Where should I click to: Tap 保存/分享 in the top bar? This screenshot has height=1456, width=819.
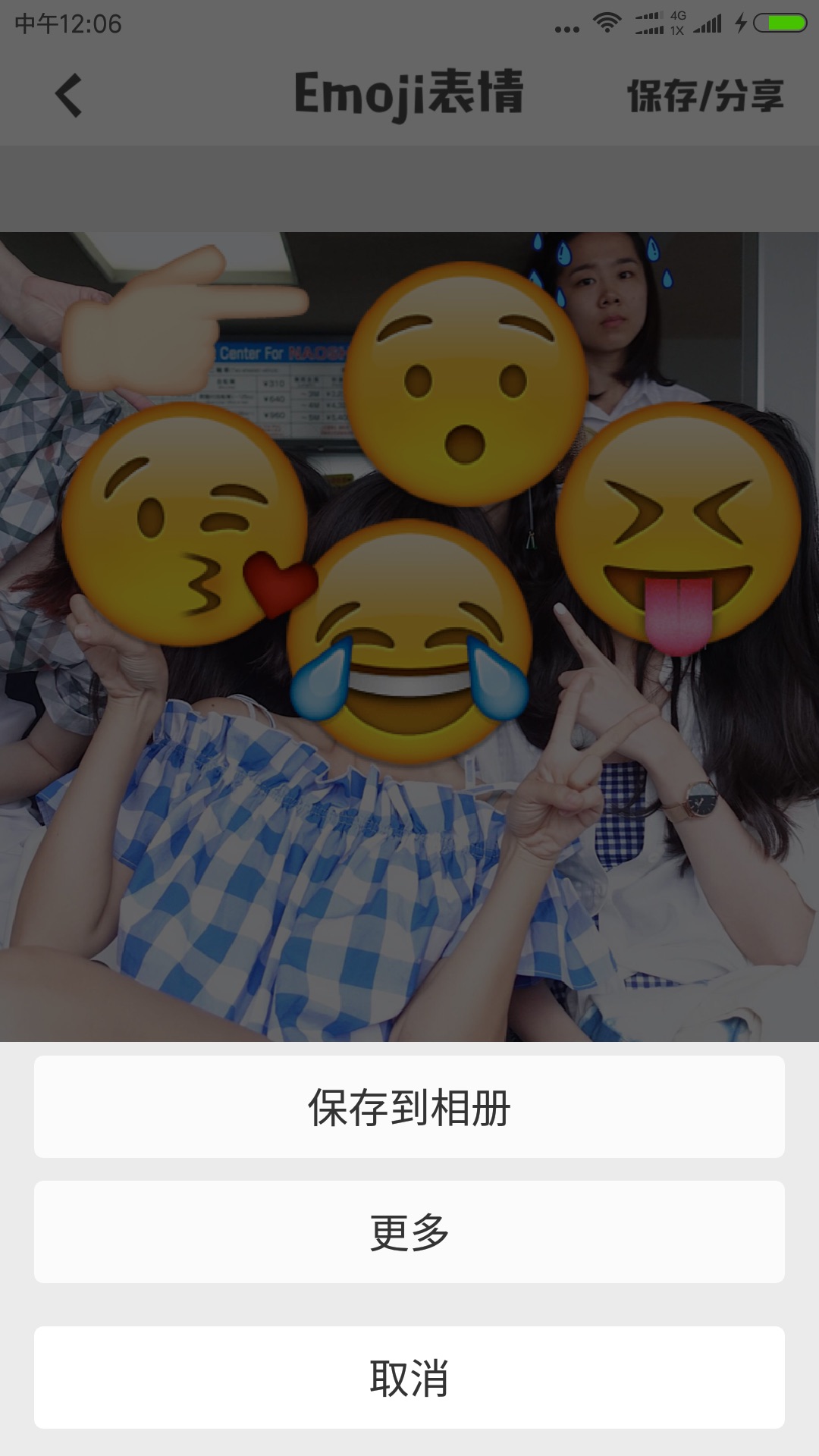[705, 96]
